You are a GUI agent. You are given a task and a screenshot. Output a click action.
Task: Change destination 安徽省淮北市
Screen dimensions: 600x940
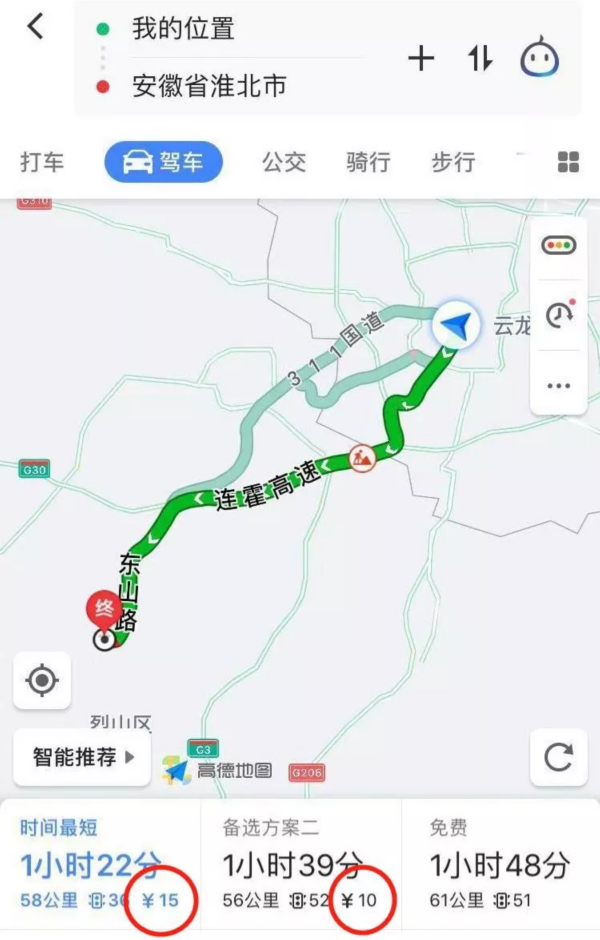209,86
